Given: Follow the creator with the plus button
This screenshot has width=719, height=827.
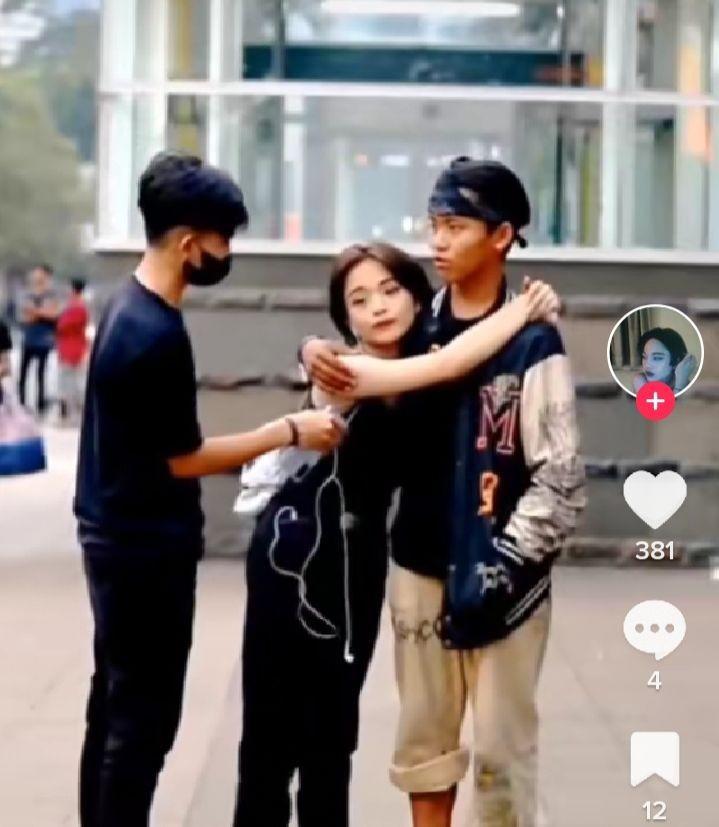Looking at the screenshot, I should pos(655,402).
